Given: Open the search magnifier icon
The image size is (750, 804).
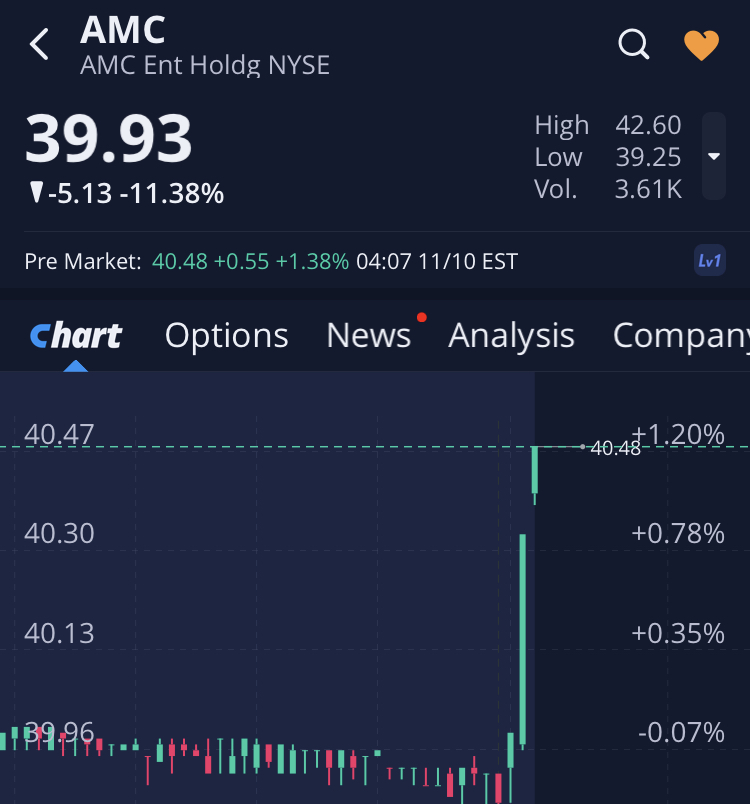Looking at the screenshot, I should click(634, 45).
